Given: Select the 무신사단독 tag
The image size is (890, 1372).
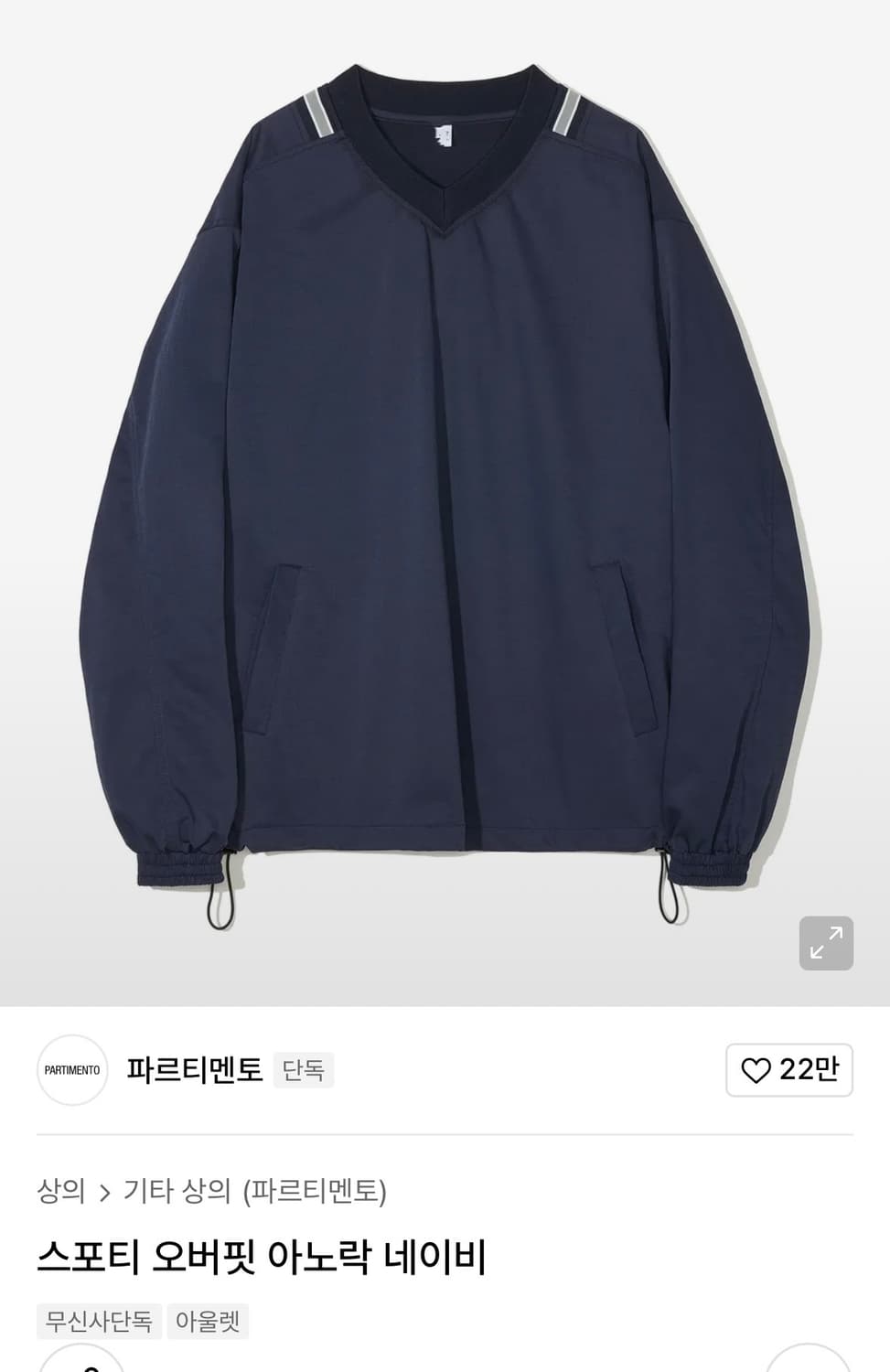Looking at the screenshot, I should (98, 1321).
